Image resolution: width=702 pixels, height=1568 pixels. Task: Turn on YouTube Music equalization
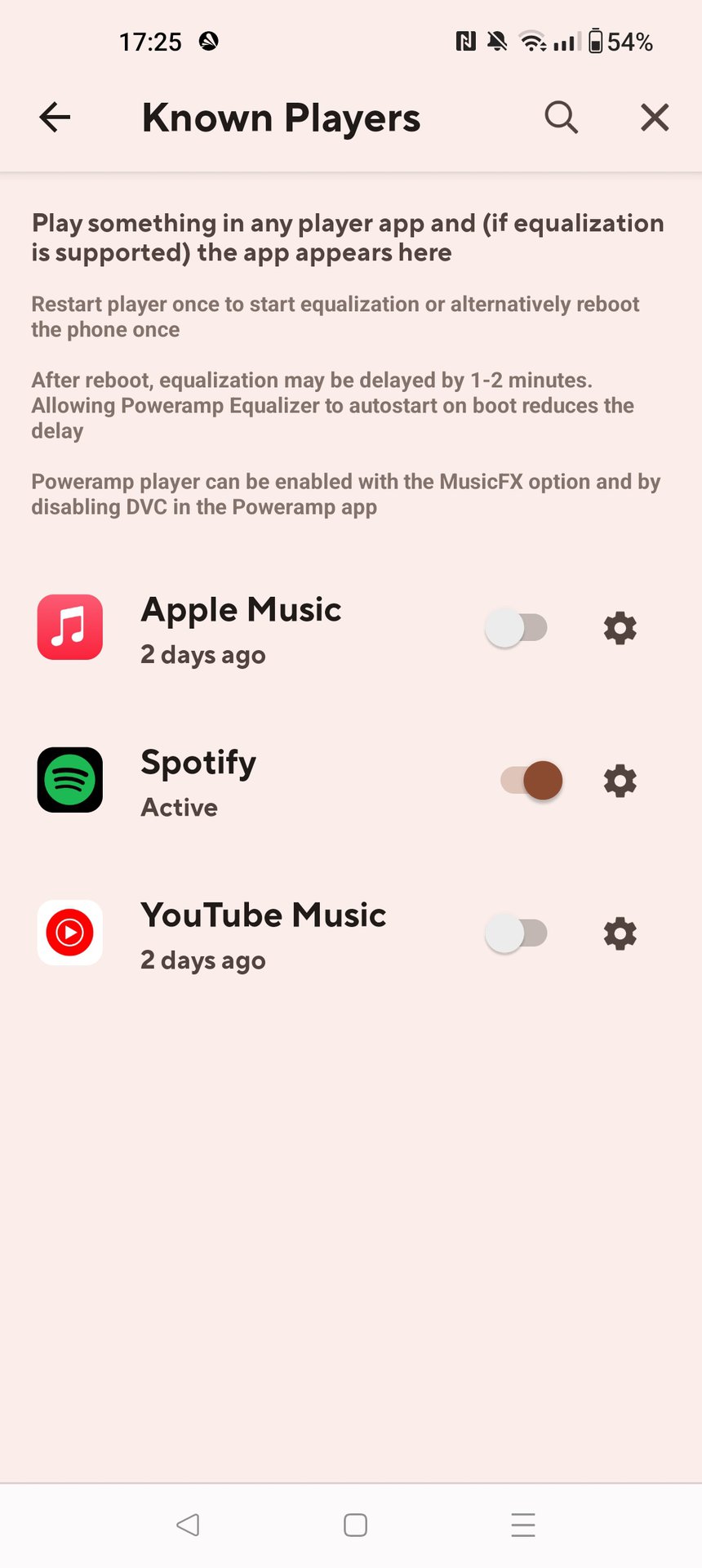[x=516, y=933]
